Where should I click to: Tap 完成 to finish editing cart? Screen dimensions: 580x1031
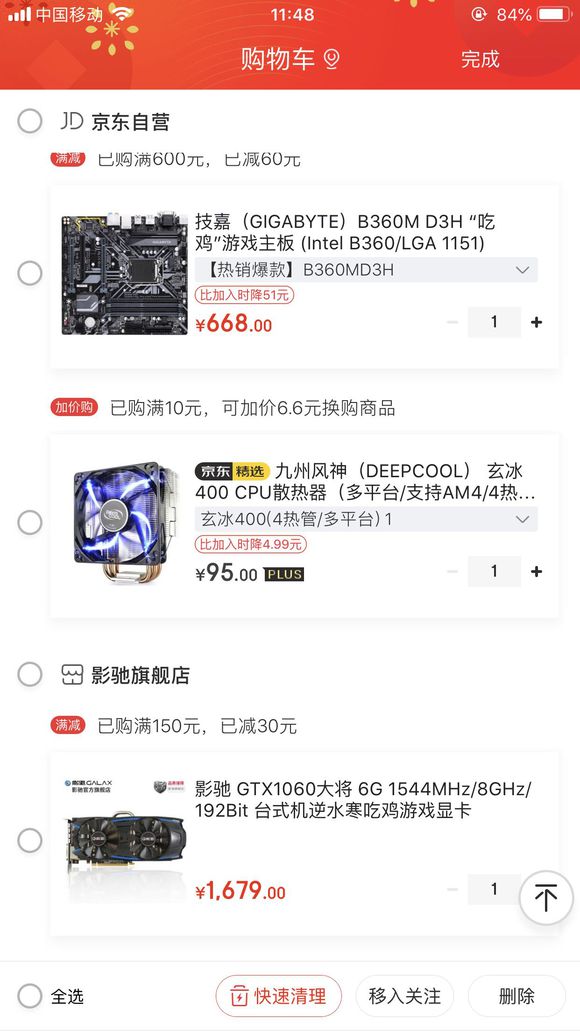click(480, 59)
